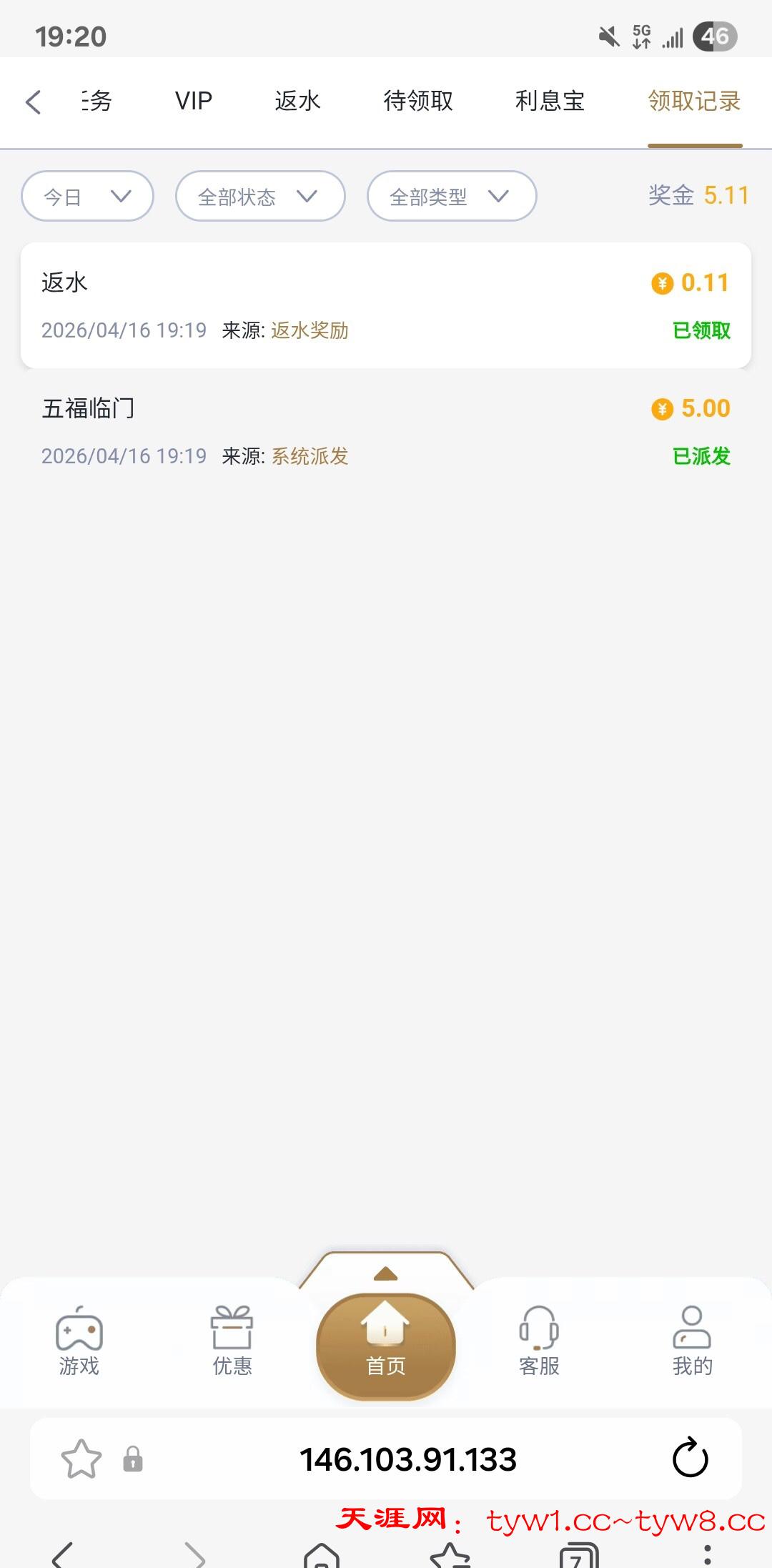Go back using the top-left arrow
The width and height of the screenshot is (772, 1568).
coord(33,102)
